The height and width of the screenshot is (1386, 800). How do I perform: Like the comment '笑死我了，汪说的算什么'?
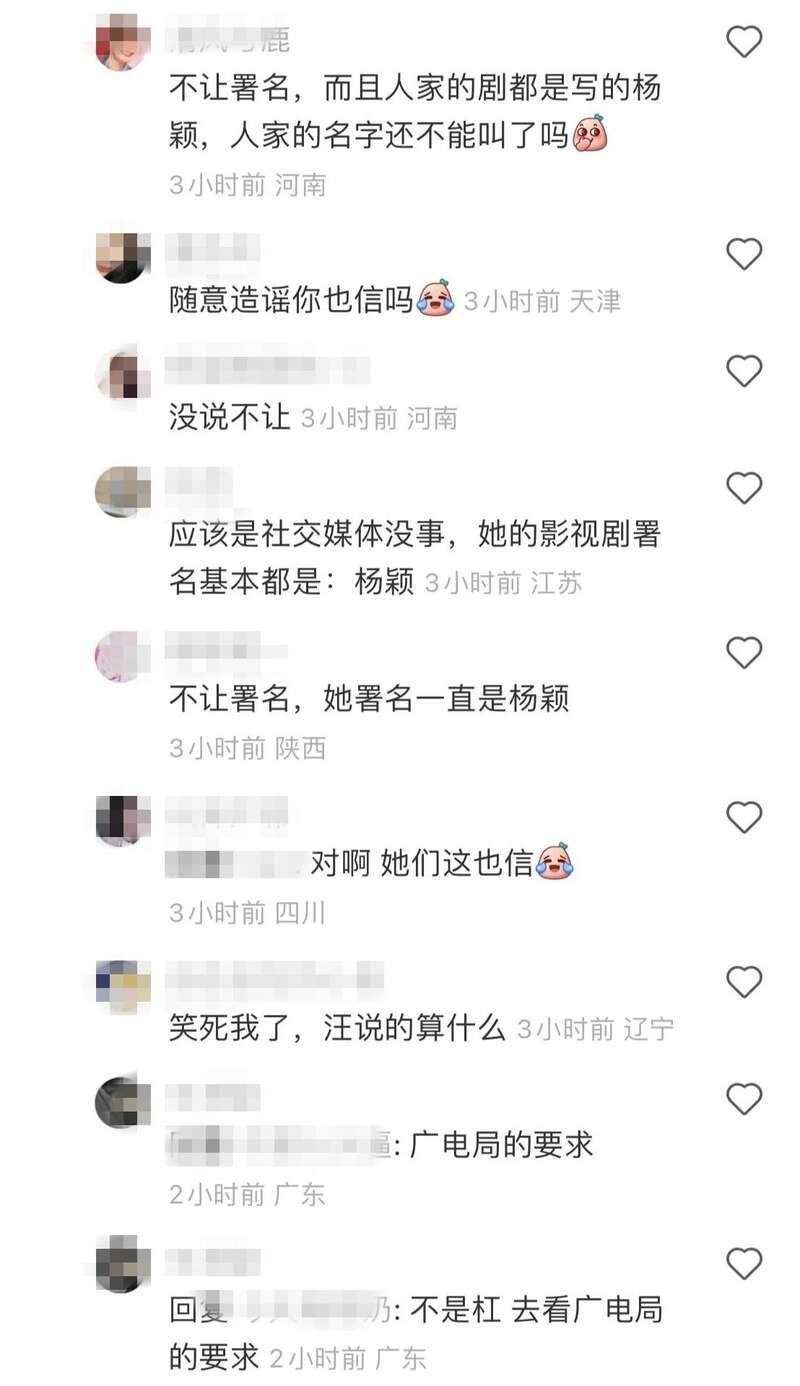(743, 983)
